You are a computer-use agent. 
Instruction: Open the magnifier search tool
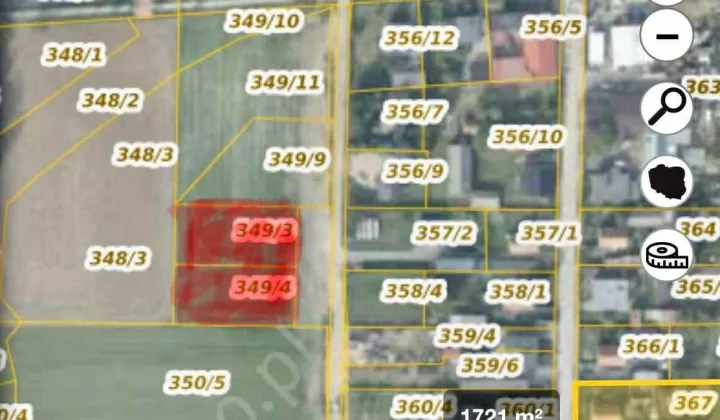coord(666,107)
